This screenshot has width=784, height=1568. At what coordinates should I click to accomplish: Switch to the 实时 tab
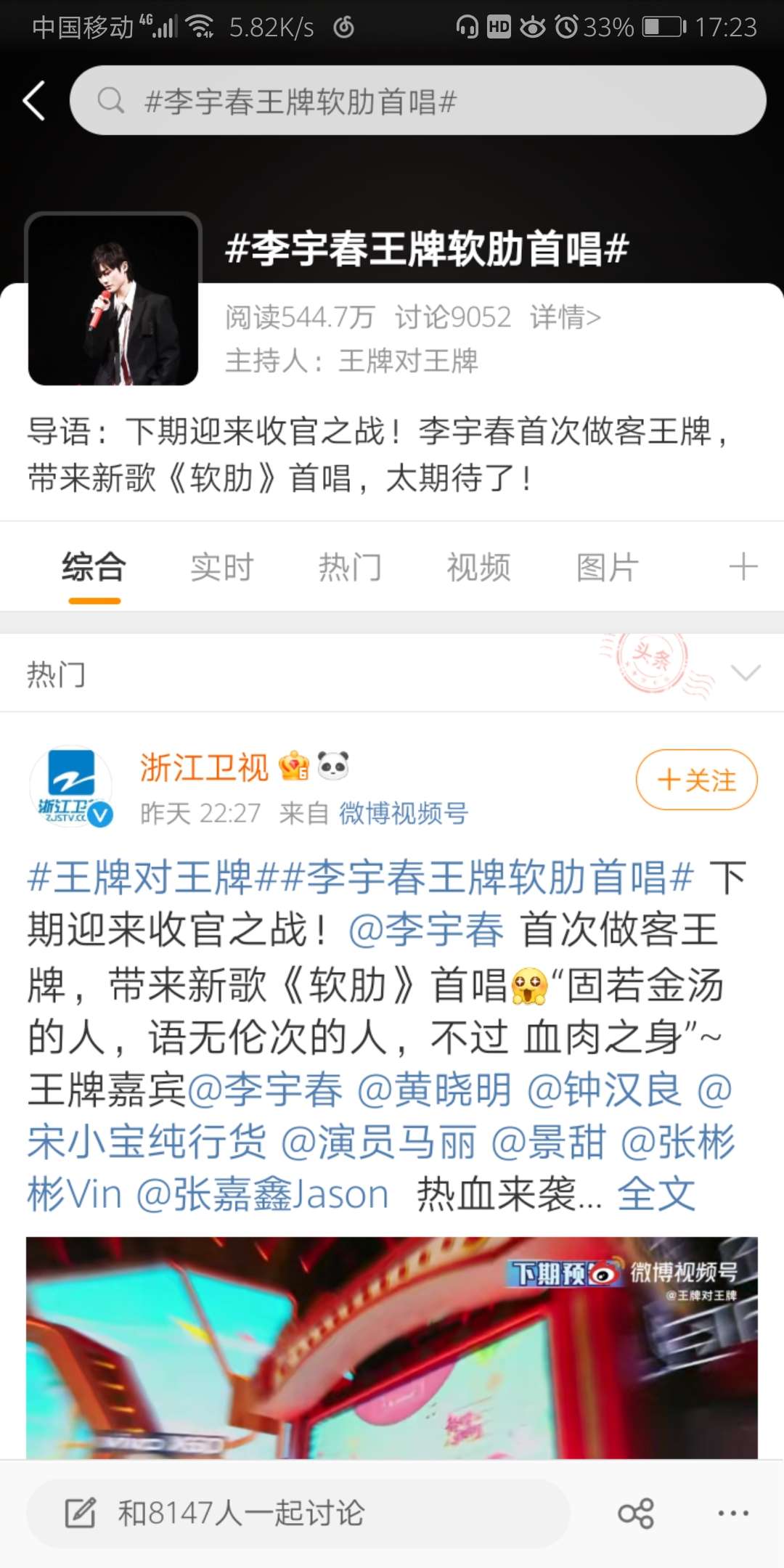[222, 567]
